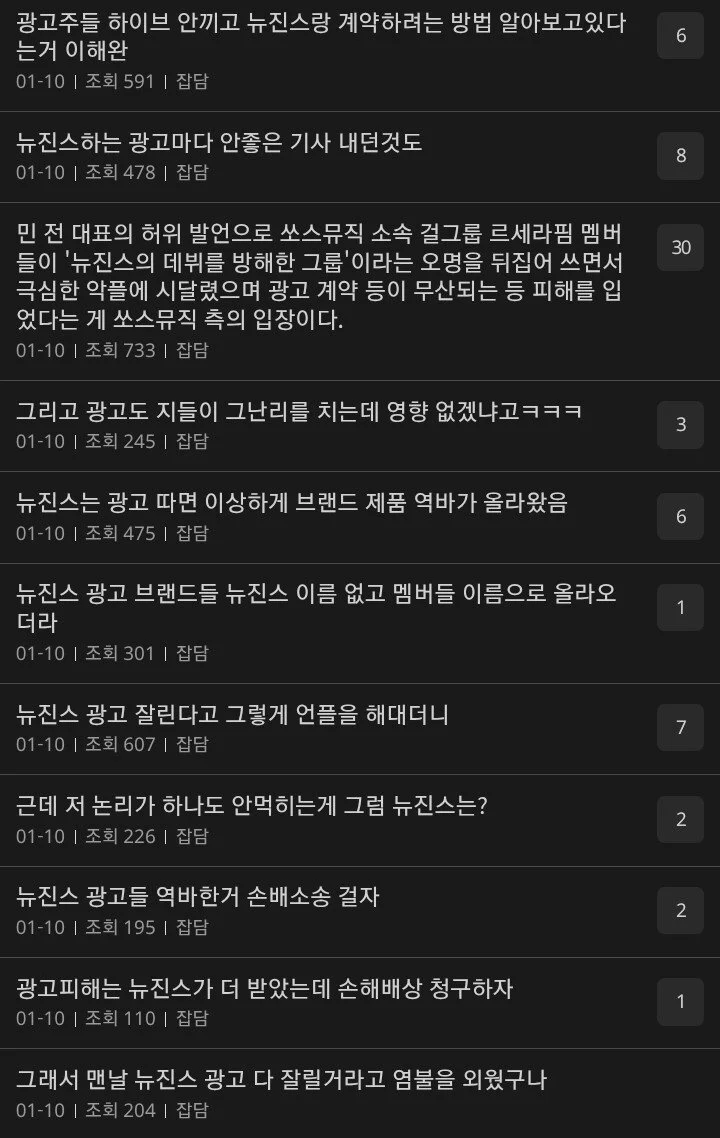The width and height of the screenshot is (720, 1138).
Task: Open post '뉴진스 광고 잘린다고 그렇게 언플을'
Action: 233,714
